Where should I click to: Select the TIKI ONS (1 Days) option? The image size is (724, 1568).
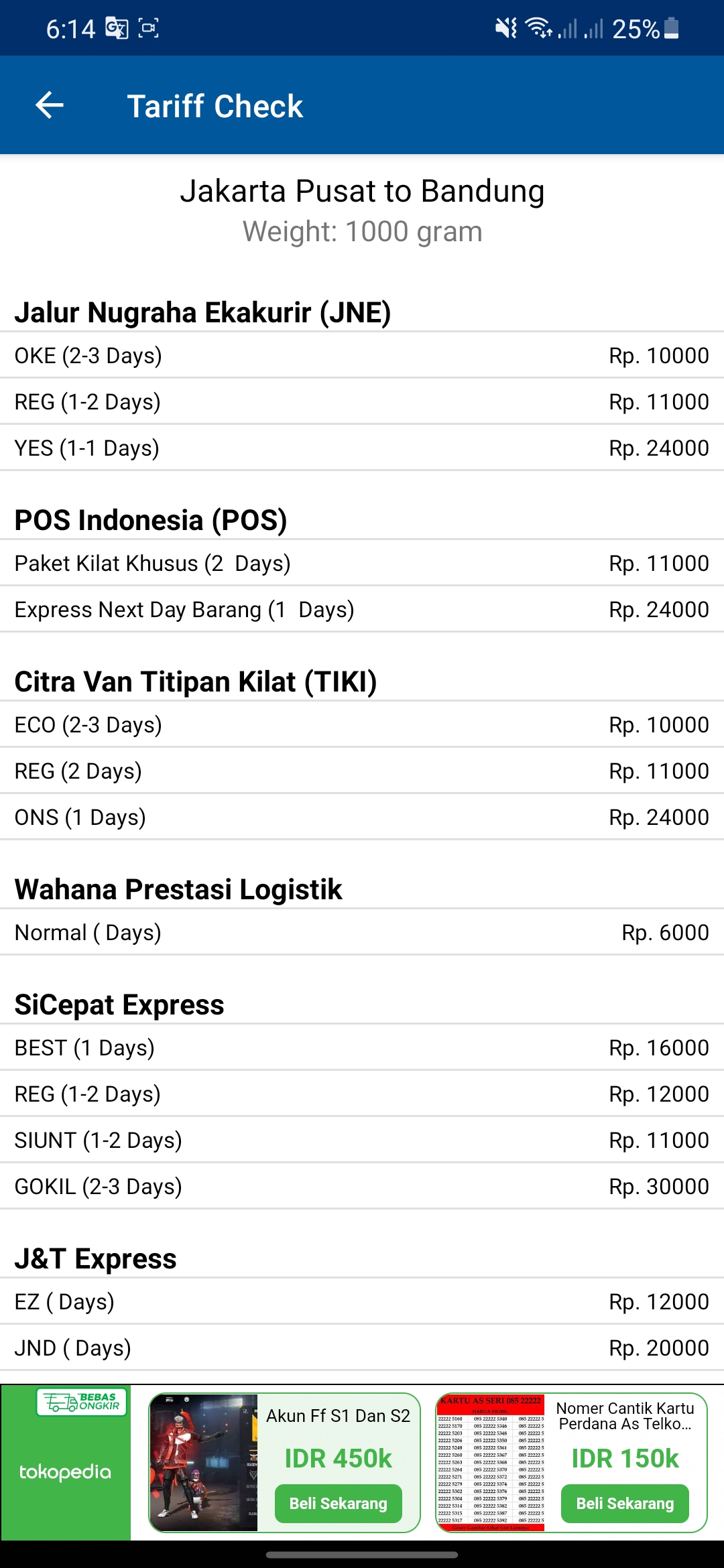(x=362, y=817)
